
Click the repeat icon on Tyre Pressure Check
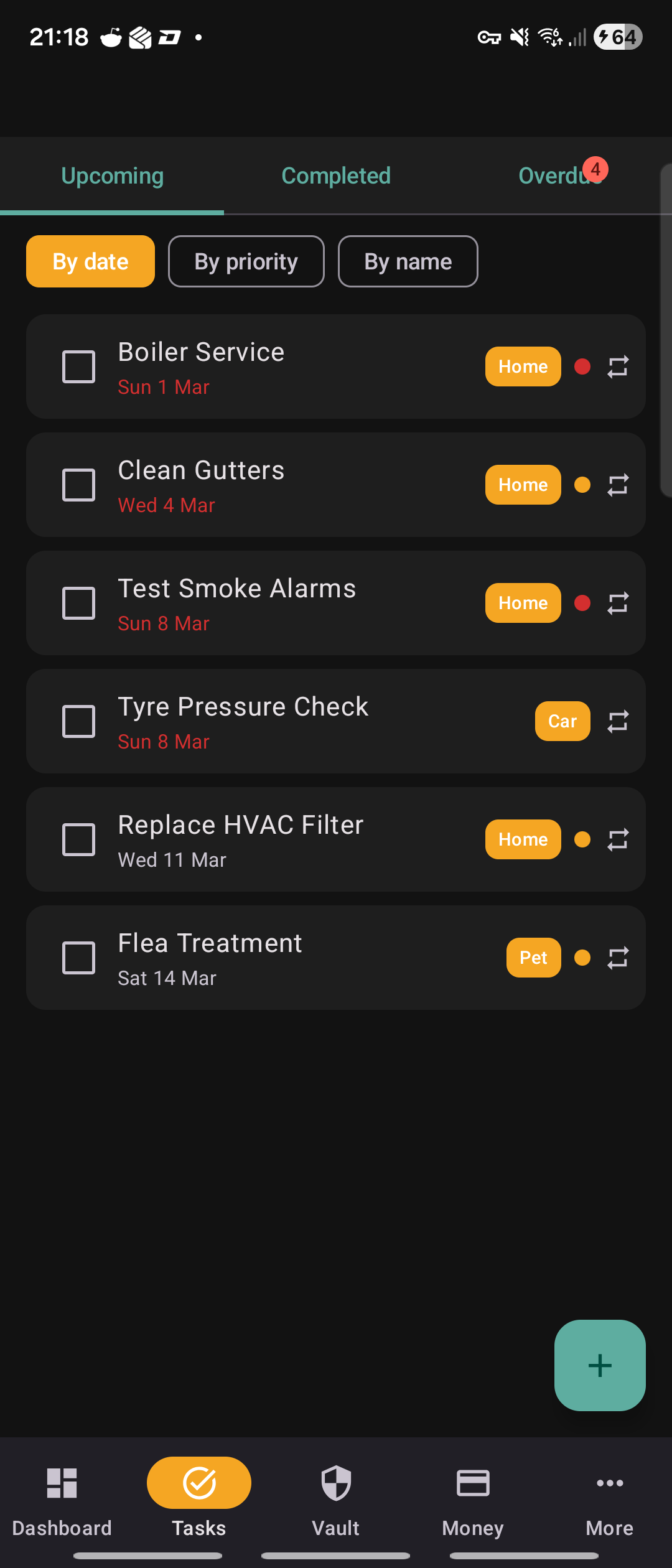pyautogui.click(x=618, y=721)
